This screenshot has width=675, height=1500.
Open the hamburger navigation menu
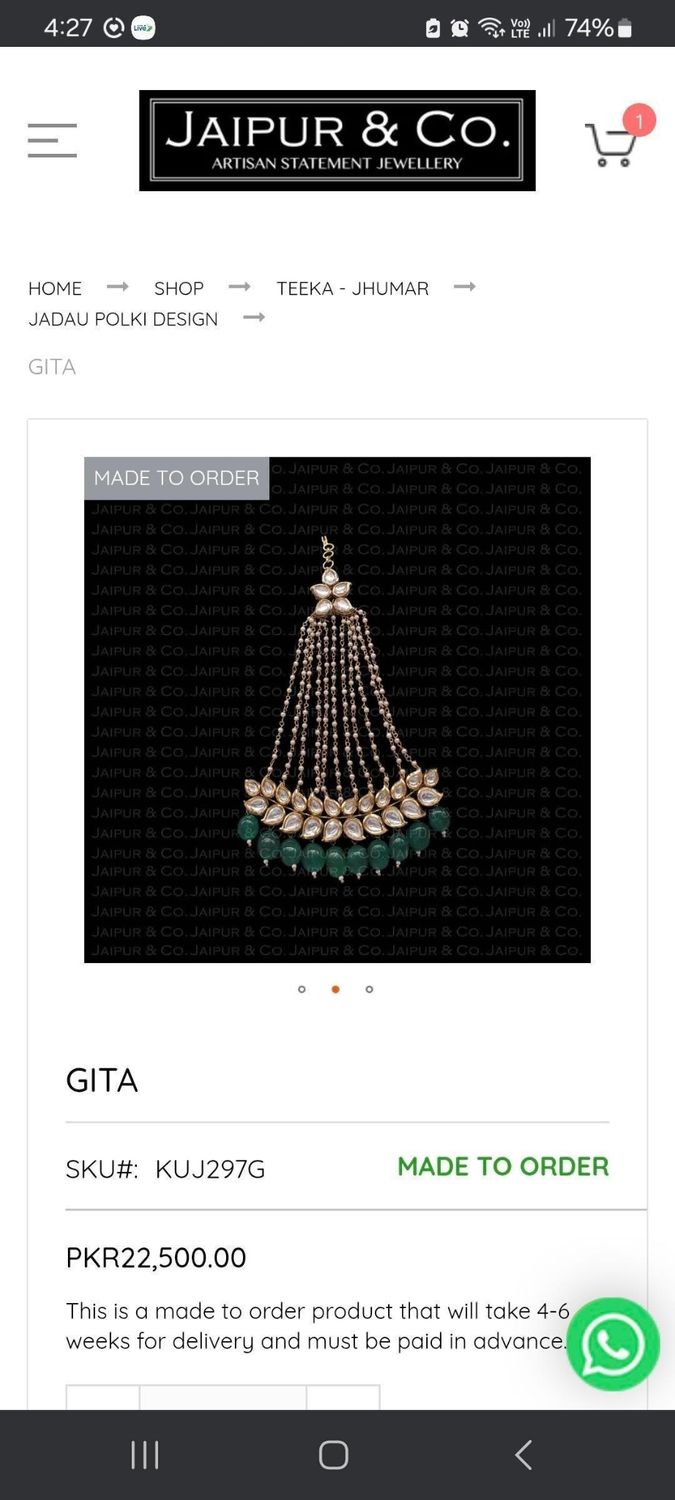pos(52,141)
